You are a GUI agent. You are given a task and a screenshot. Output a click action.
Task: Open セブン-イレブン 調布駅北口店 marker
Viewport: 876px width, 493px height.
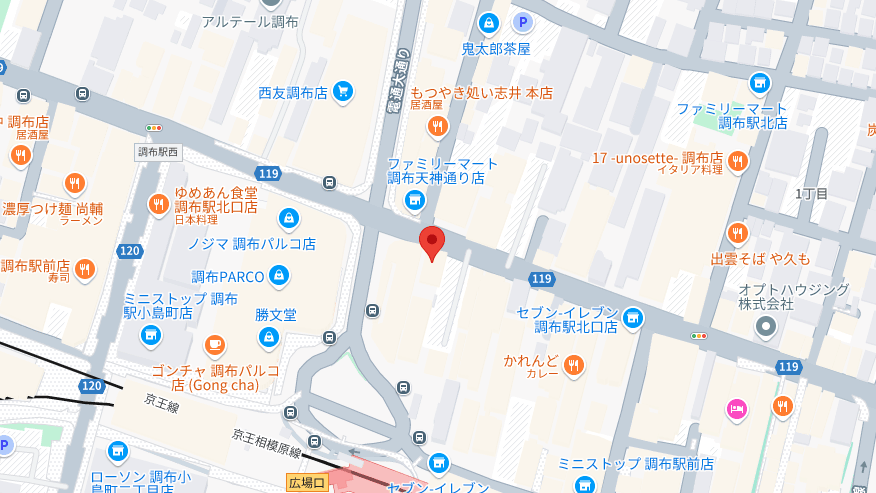632,319
